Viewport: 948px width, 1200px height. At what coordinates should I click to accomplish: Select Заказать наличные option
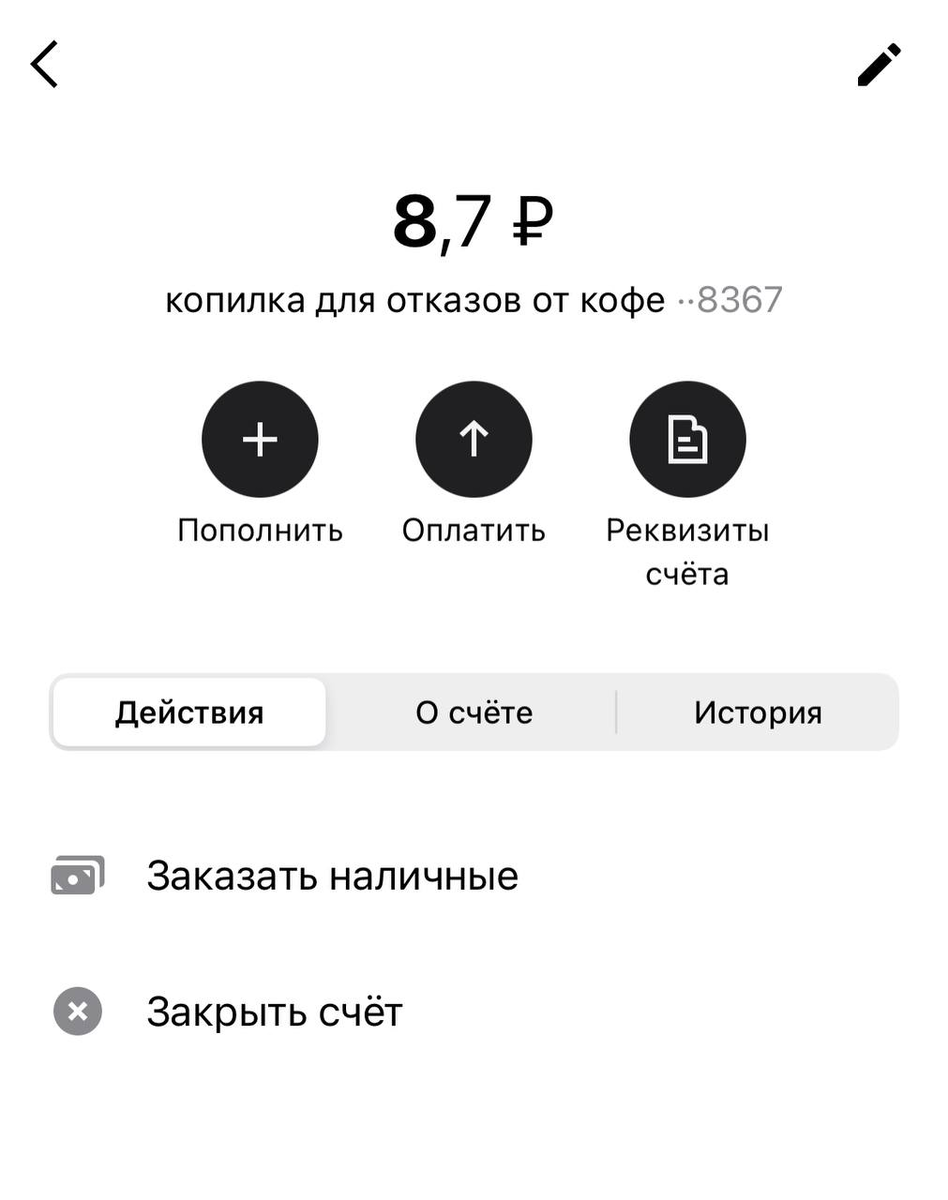(x=333, y=874)
